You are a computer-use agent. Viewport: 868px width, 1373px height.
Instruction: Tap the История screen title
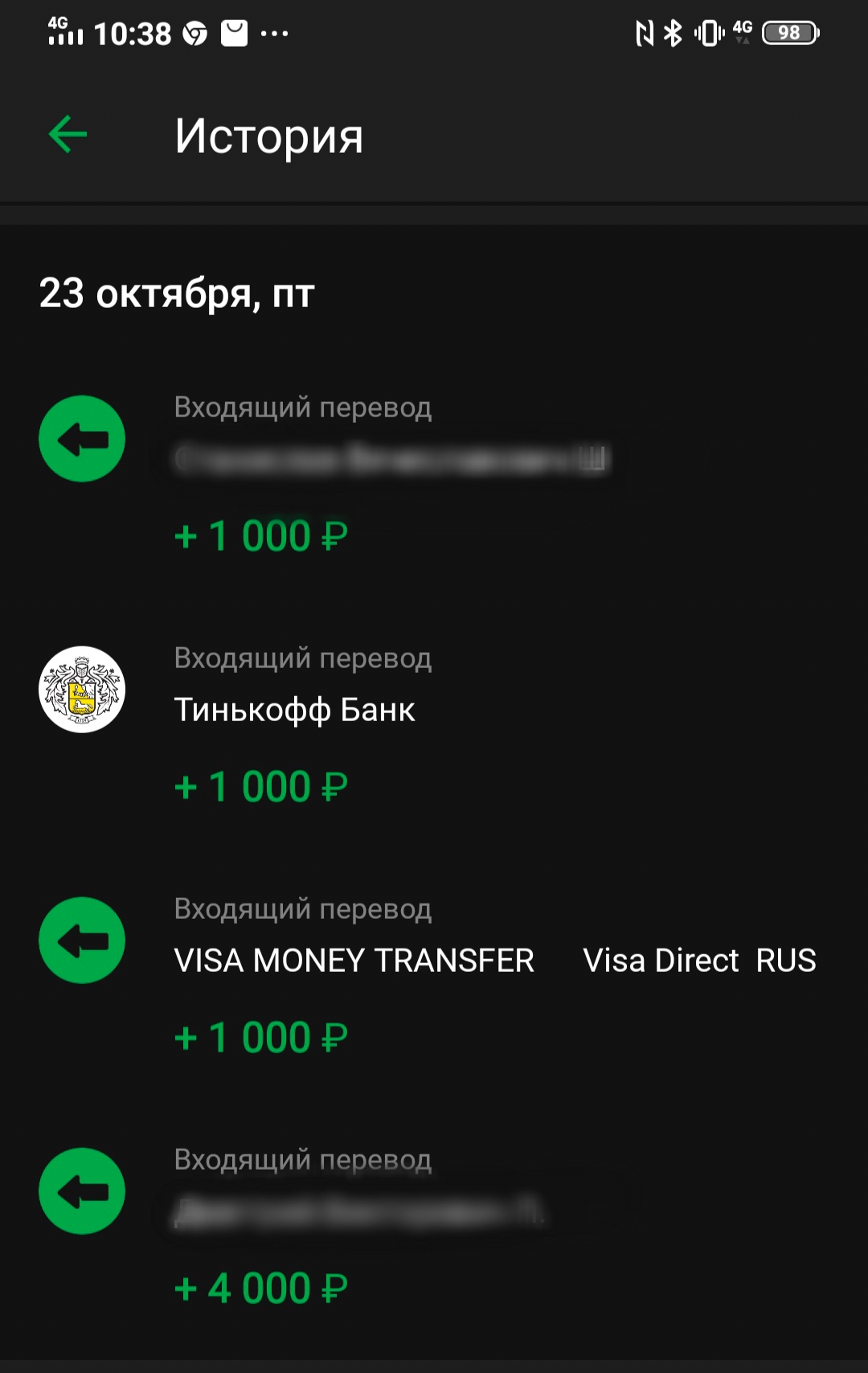(x=271, y=135)
